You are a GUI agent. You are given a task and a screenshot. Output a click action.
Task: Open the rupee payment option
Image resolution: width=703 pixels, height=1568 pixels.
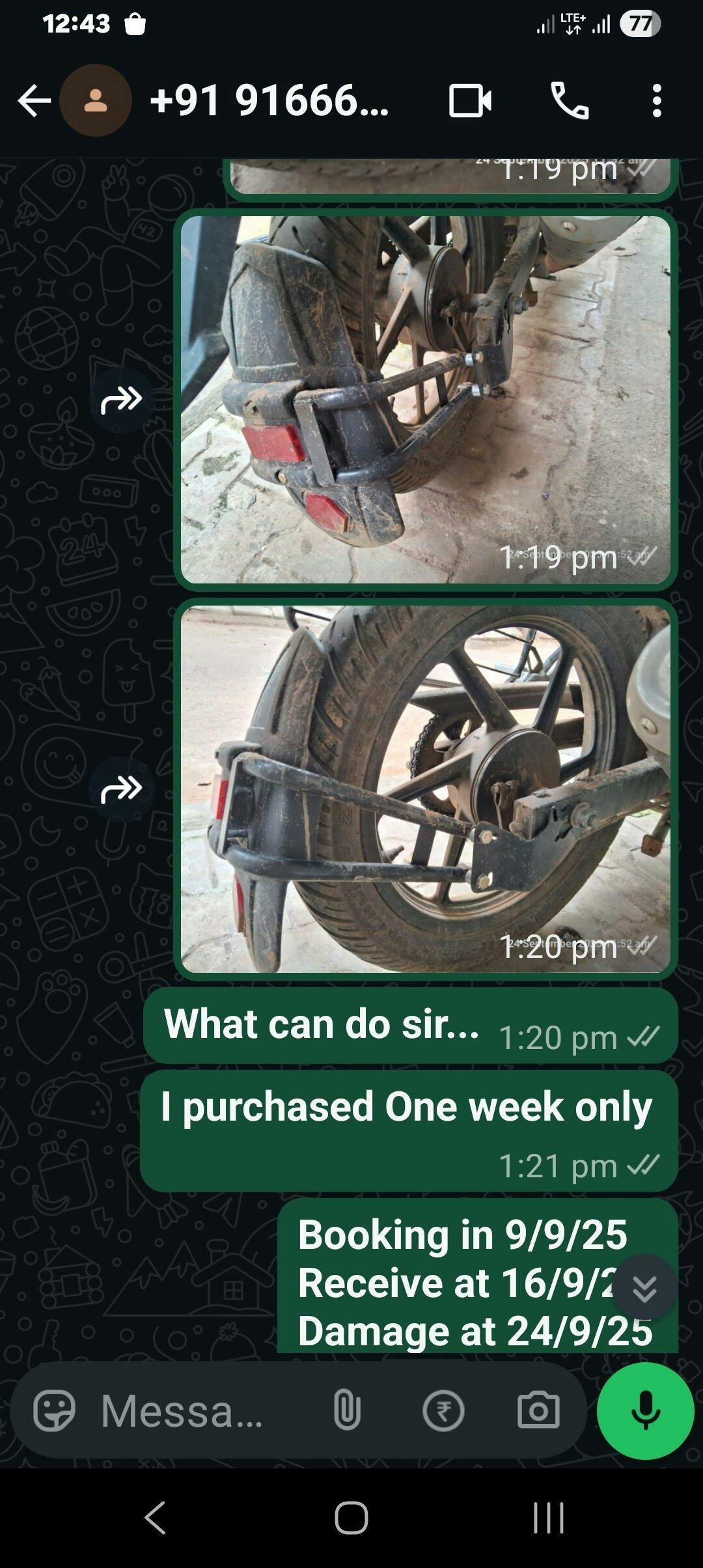point(443,1410)
